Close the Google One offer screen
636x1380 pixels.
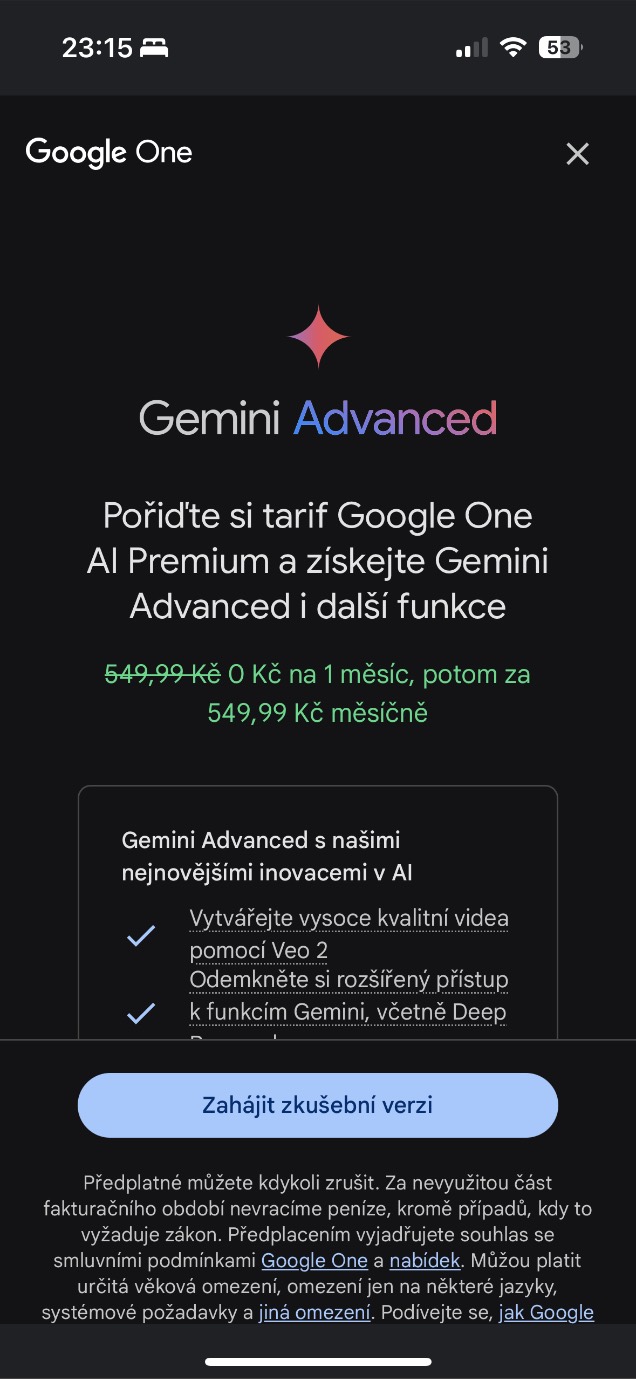tap(577, 154)
